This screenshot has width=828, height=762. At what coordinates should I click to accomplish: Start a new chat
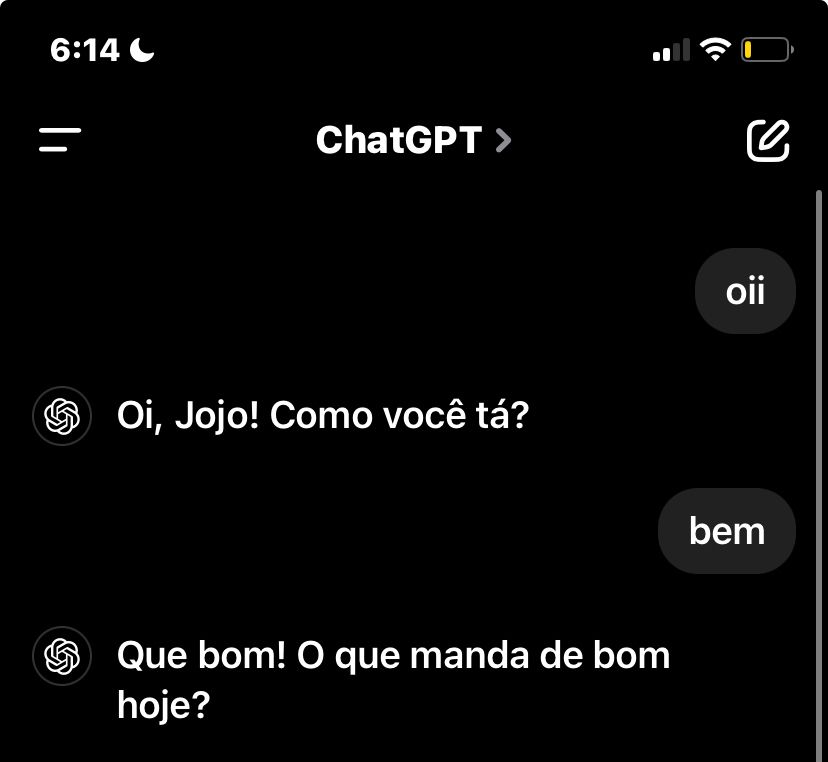click(x=768, y=140)
